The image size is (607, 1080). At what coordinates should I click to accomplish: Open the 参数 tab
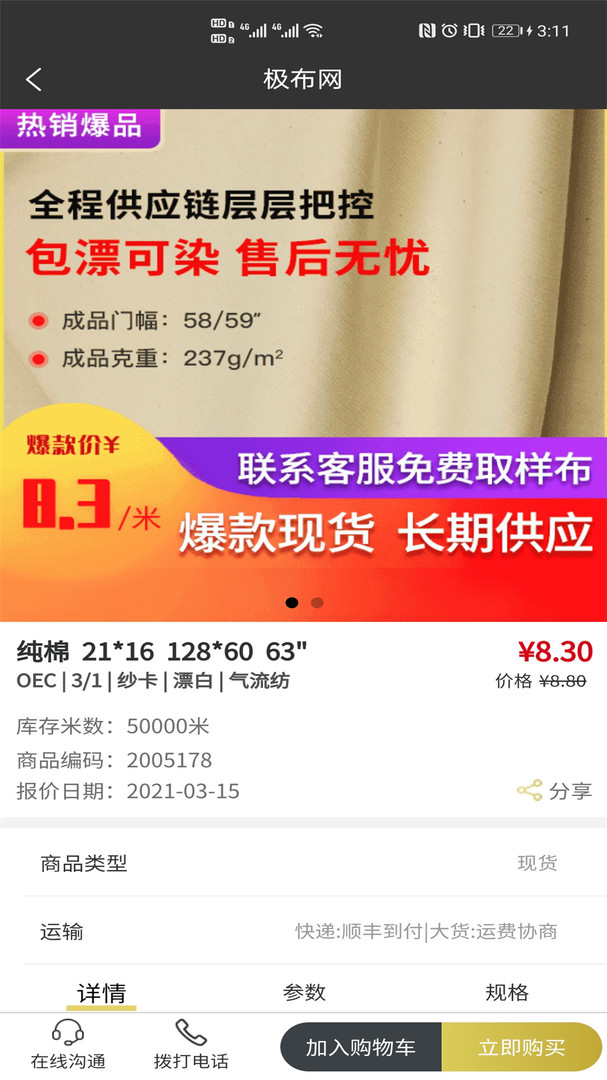pos(304,993)
